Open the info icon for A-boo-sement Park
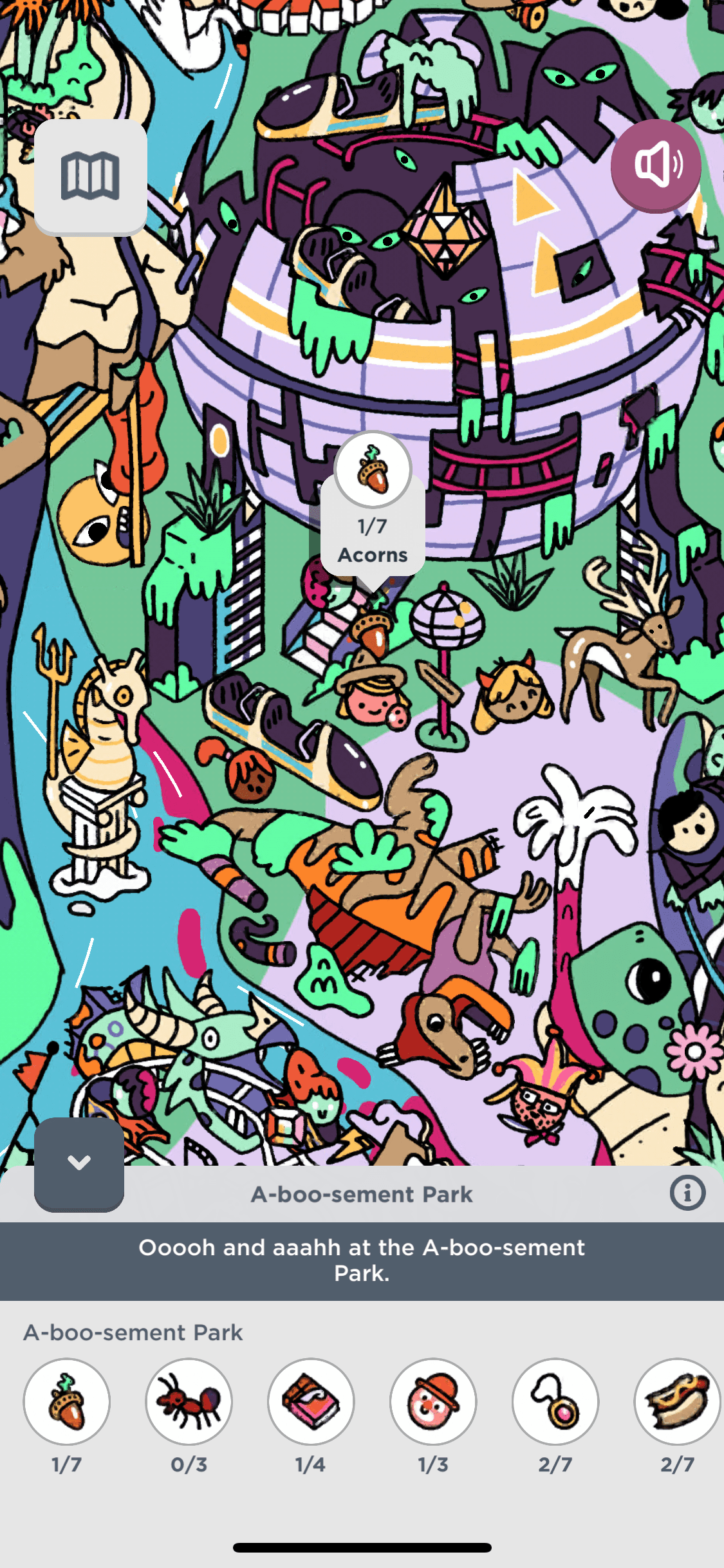The height and width of the screenshot is (1568, 724). (x=687, y=1193)
